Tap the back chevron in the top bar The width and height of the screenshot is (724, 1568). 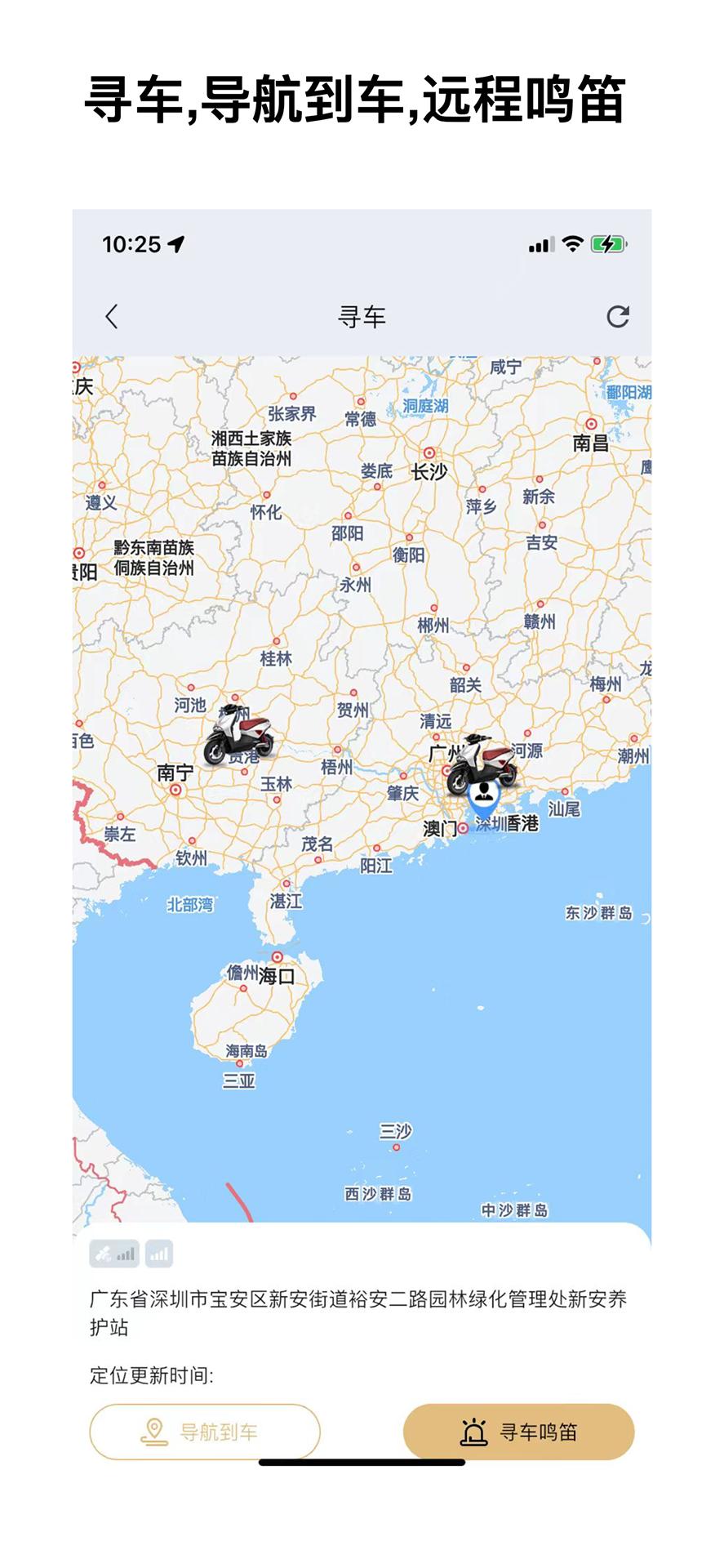pyautogui.click(x=112, y=315)
